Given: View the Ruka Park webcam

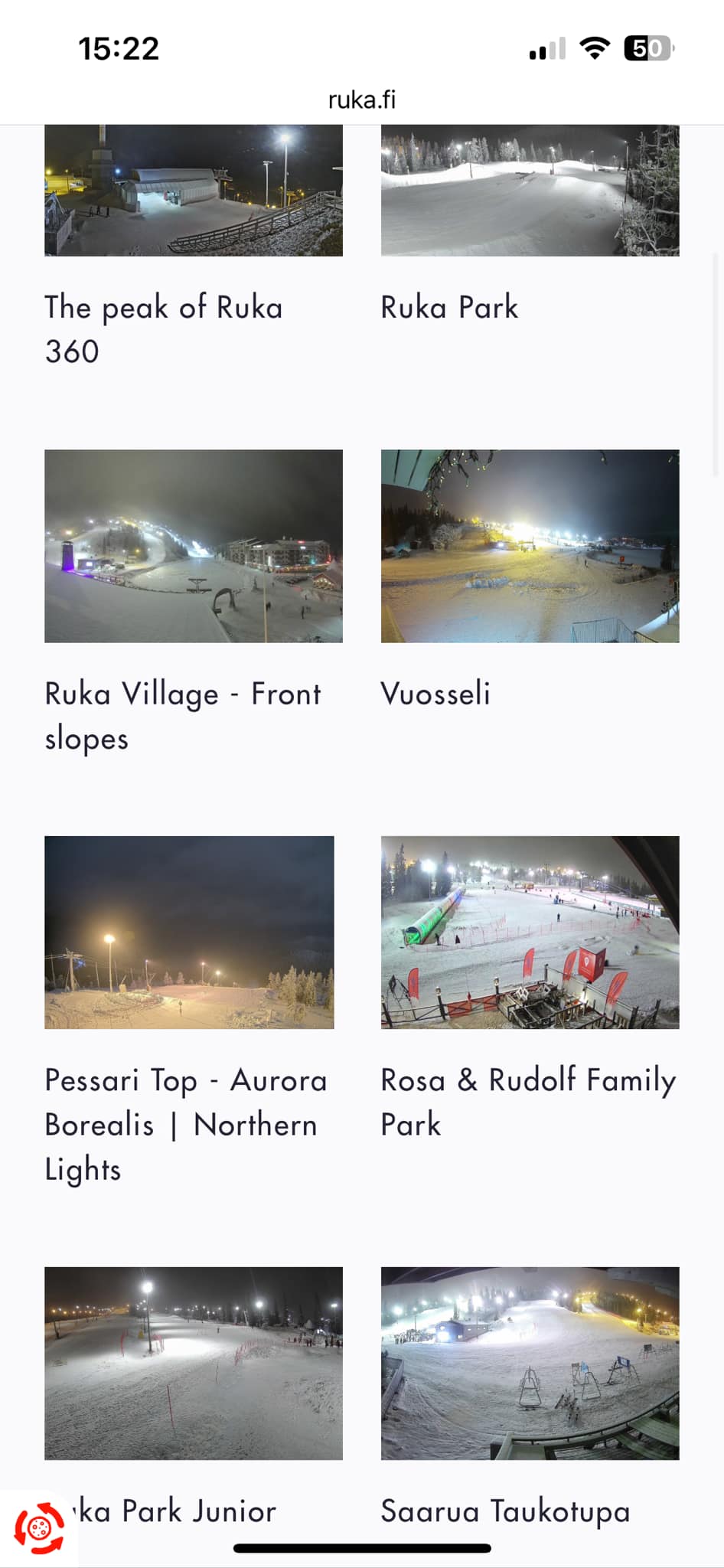Looking at the screenshot, I should 530,191.
